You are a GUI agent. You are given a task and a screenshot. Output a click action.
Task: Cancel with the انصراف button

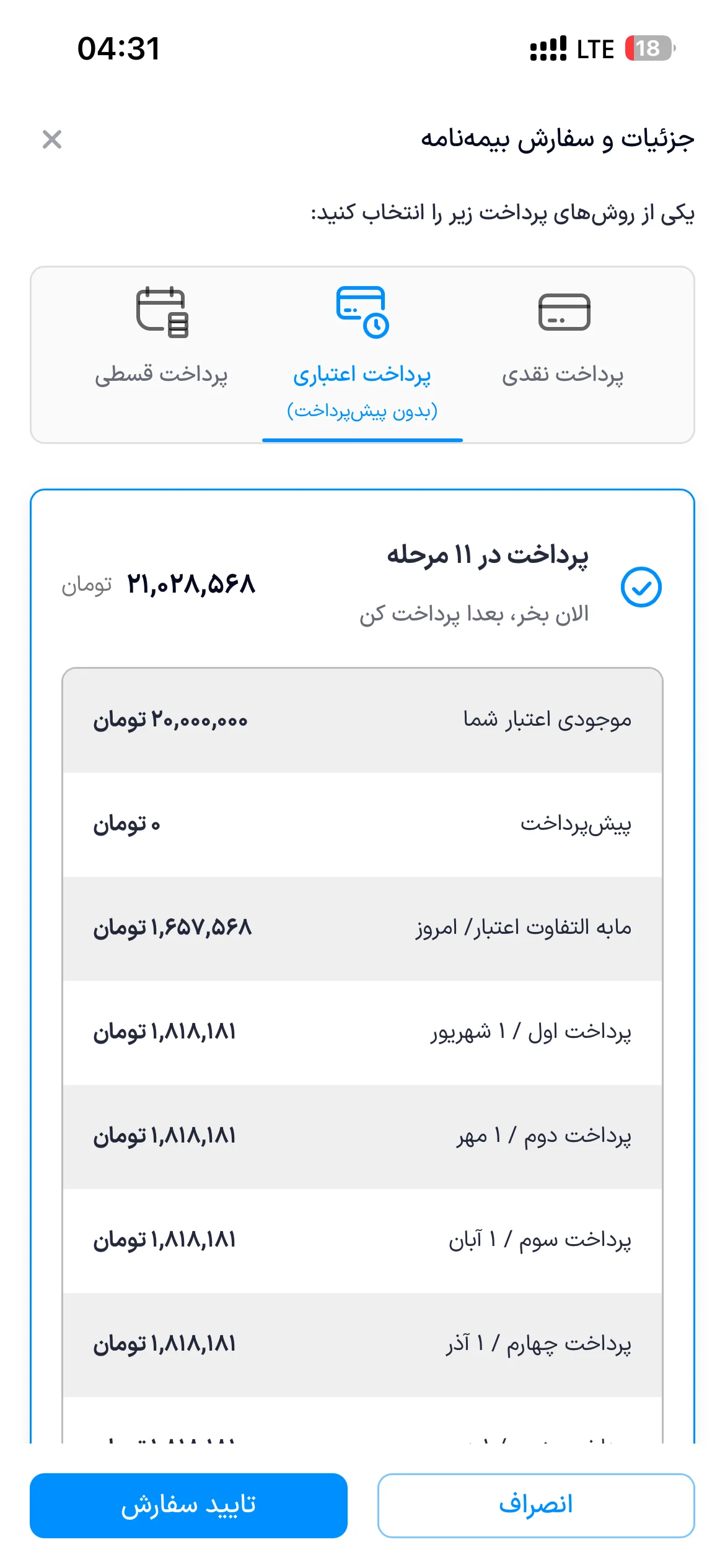tap(536, 1505)
